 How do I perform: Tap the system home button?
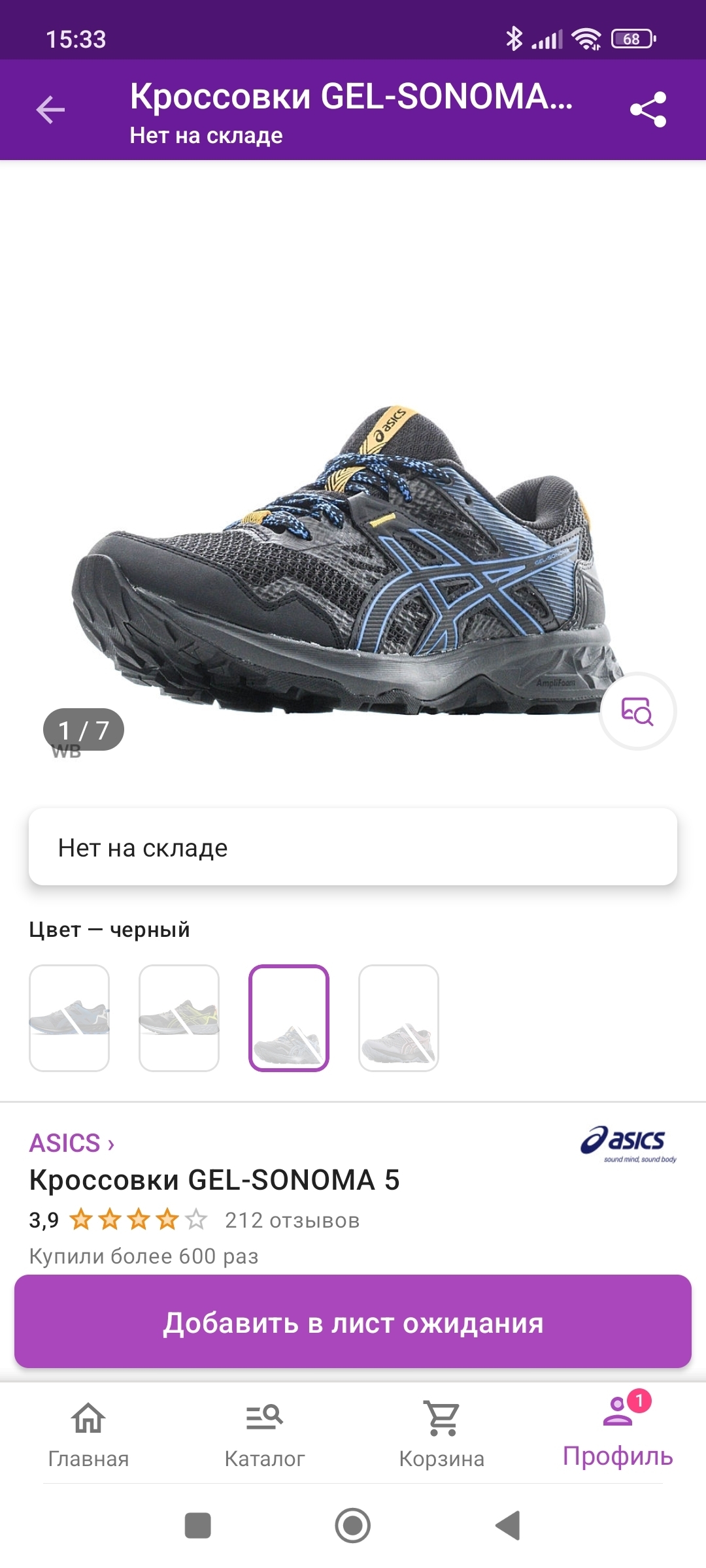(353, 1526)
